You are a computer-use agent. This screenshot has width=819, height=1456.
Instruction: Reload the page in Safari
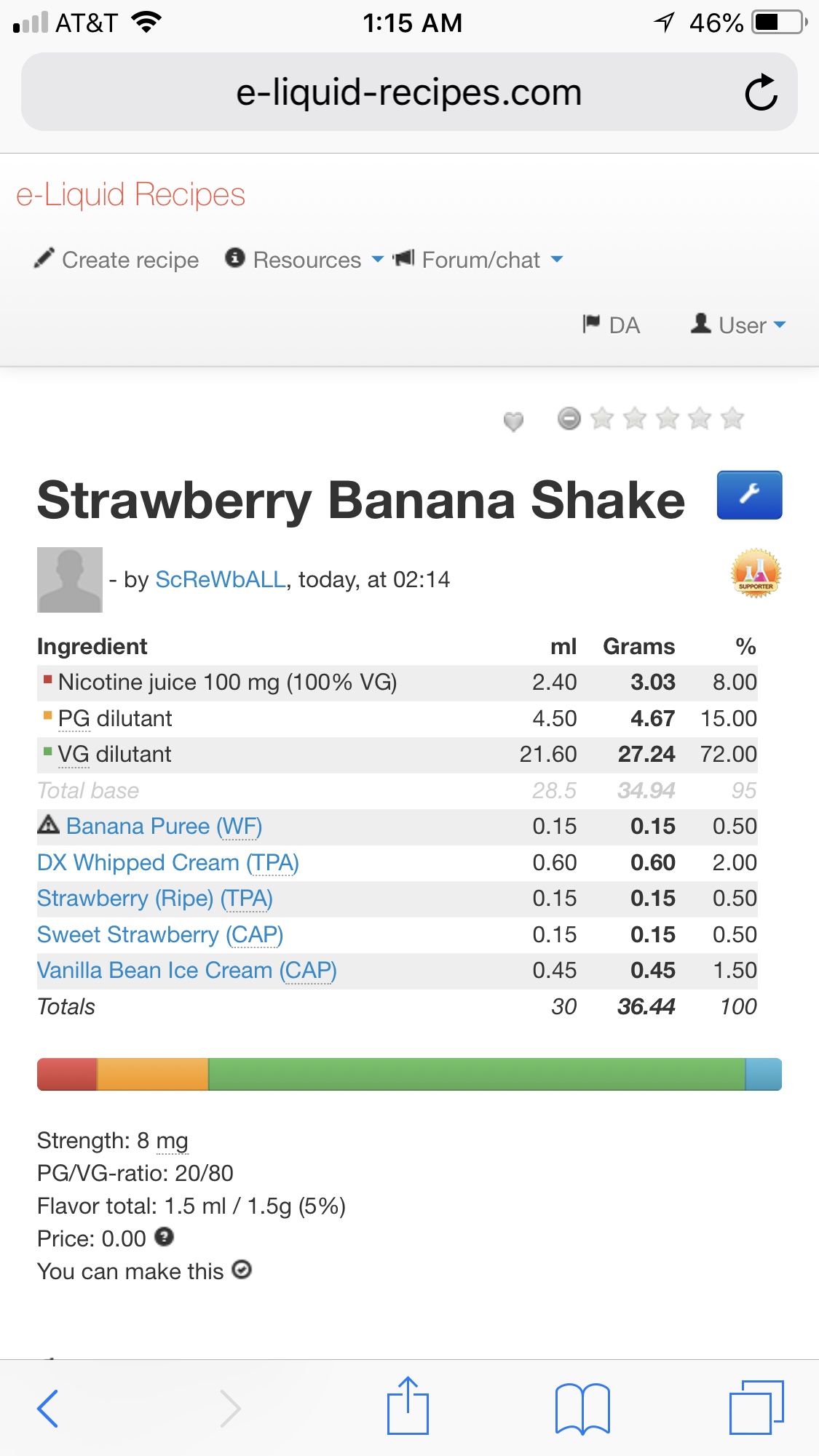pos(761,92)
